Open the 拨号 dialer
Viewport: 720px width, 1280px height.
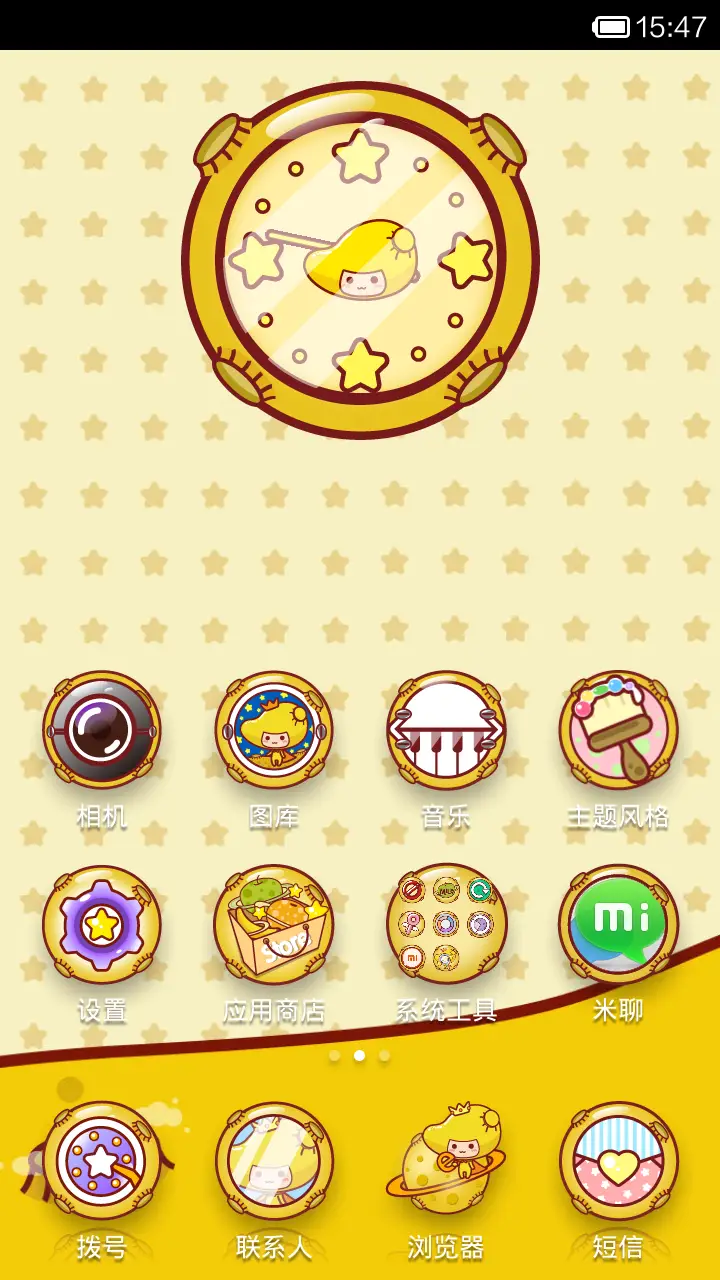101,1162
